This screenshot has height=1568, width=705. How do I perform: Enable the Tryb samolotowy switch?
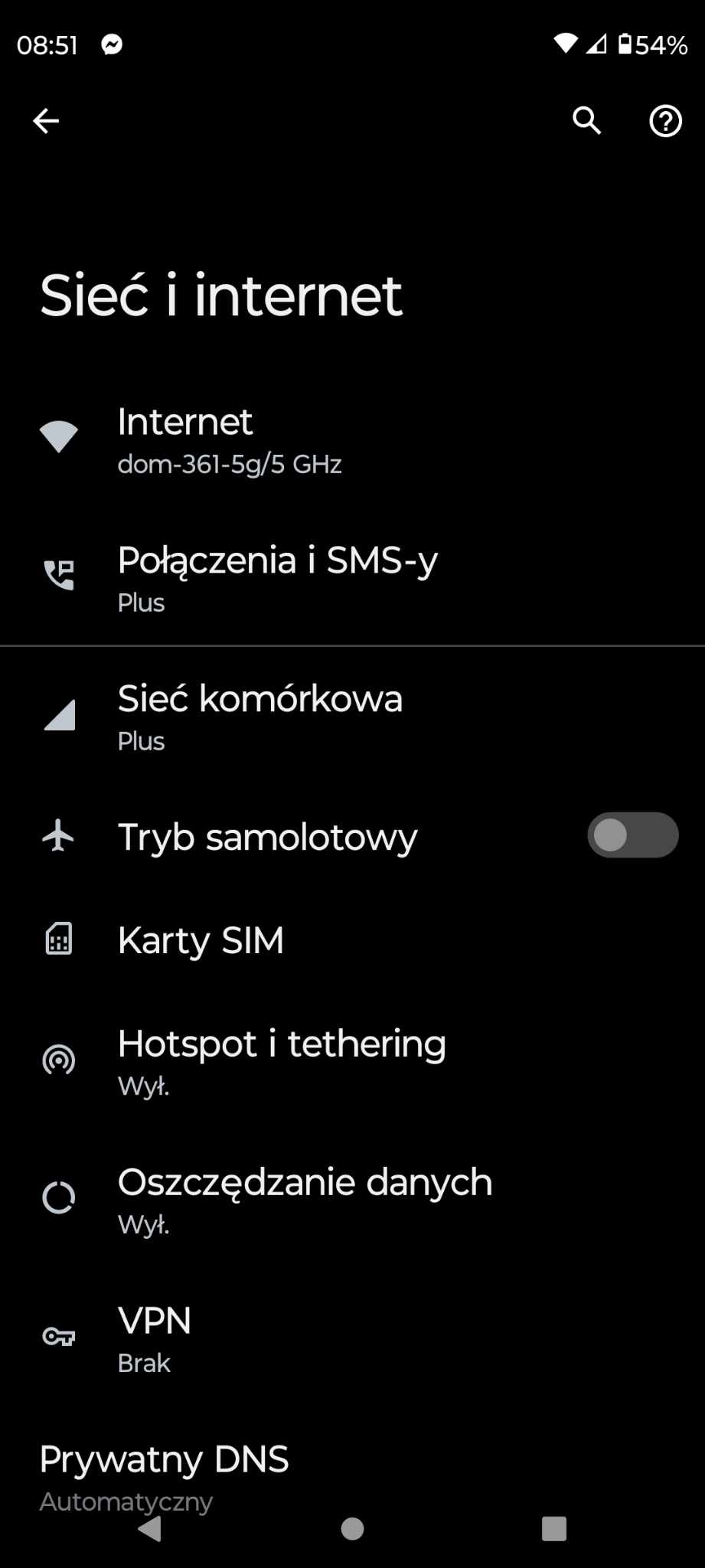tap(632, 835)
